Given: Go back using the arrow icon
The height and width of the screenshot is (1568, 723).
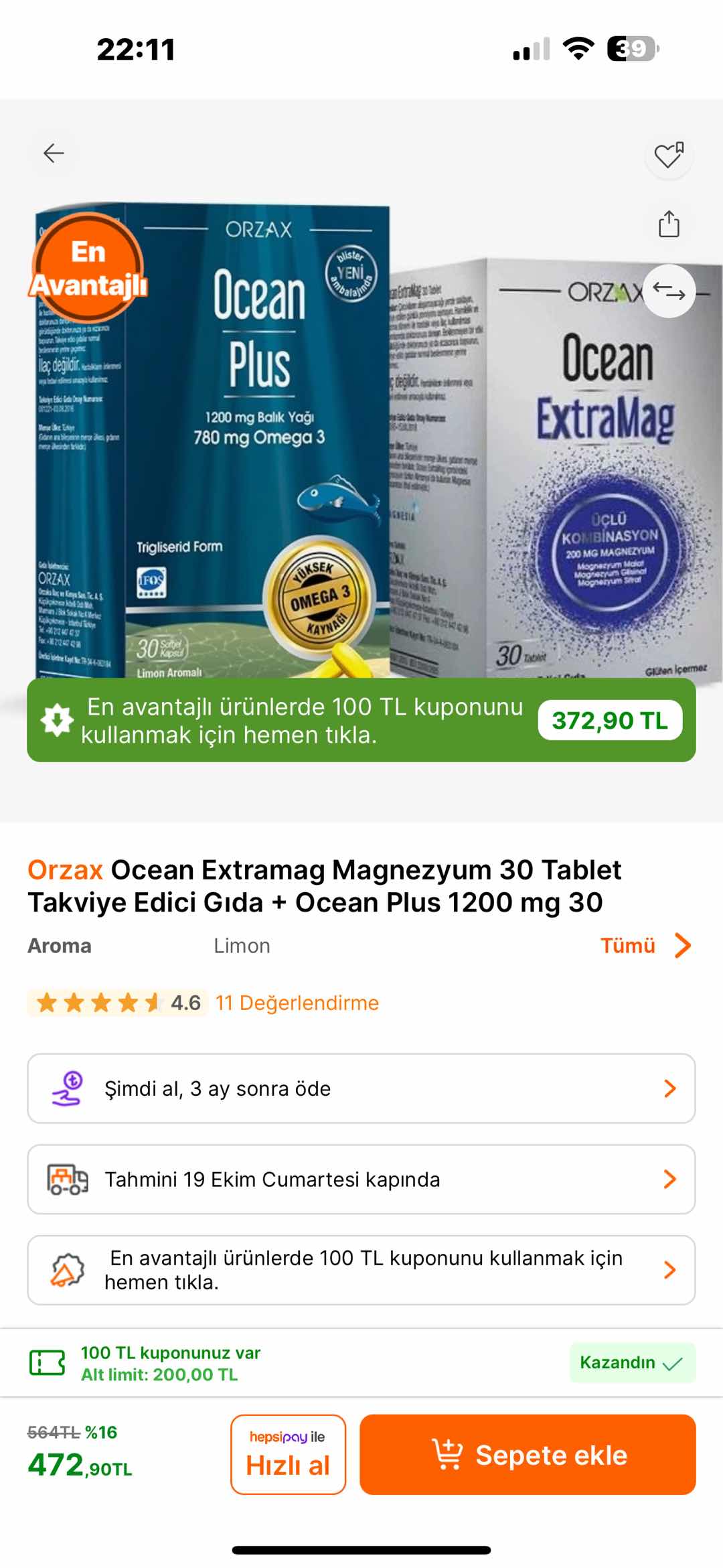Looking at the screenshot, I should point(54,153).
